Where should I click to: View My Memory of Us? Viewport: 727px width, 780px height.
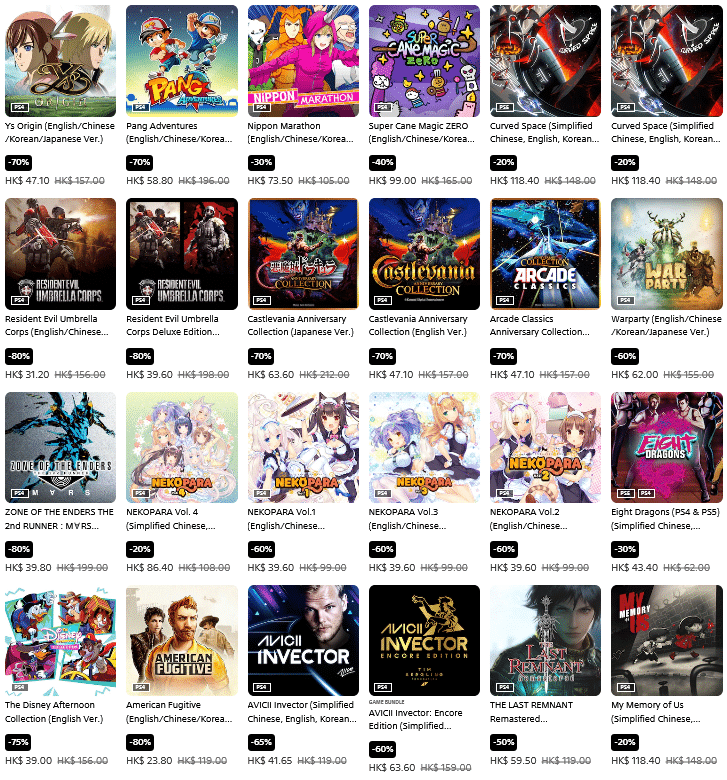pos(666,640)
